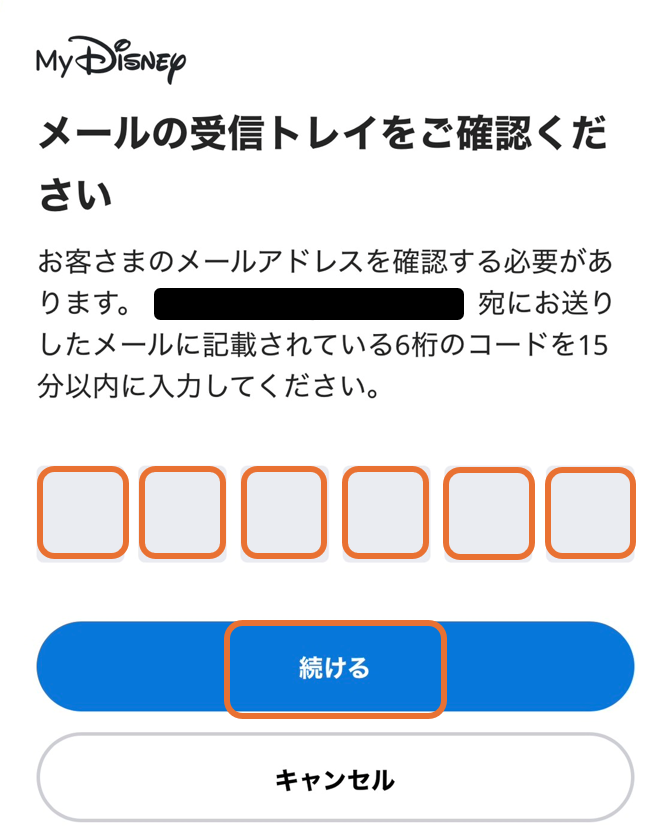Tap the first digit code box
This screenshot has width=663, height=840.
click(x=82, y=513)
